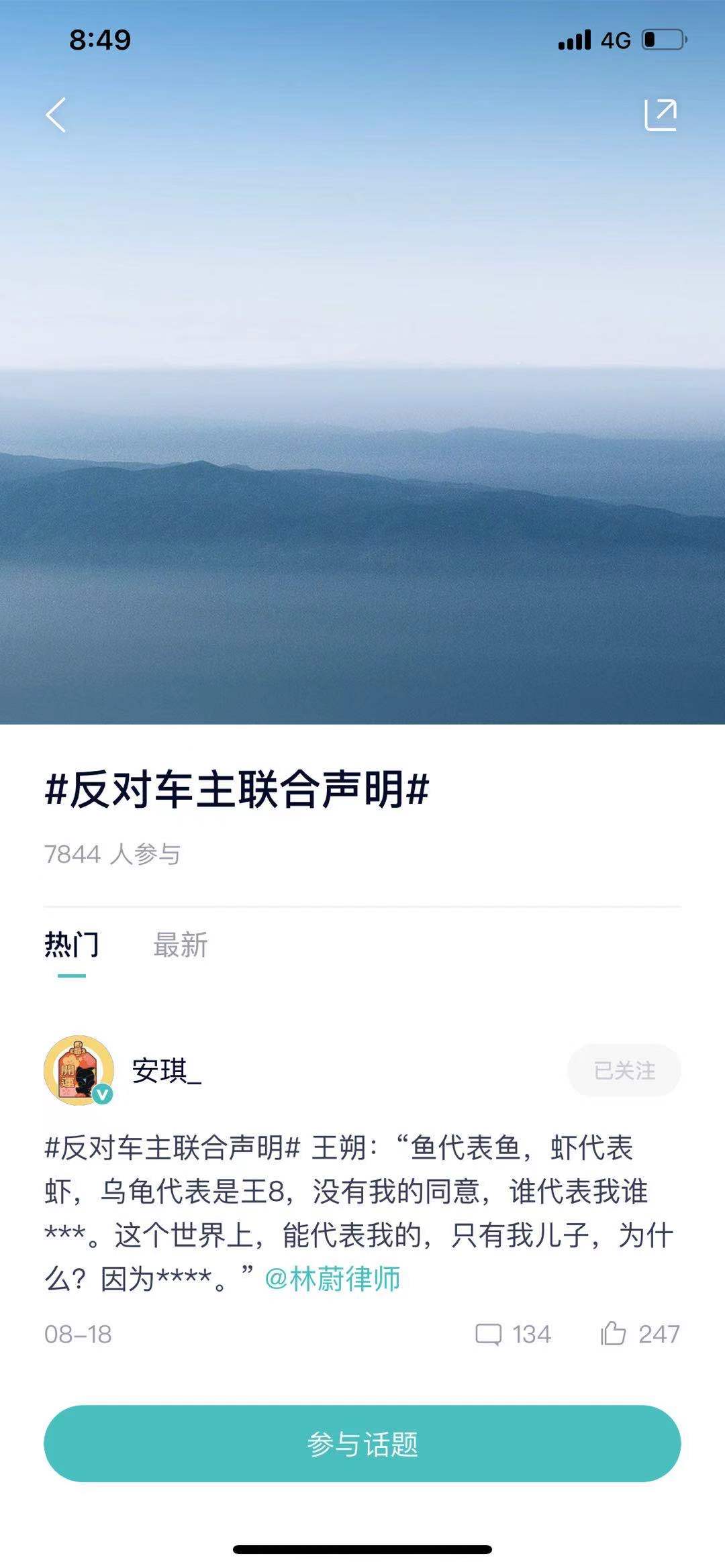The image size is (725, 1568).
Task: Open comments on 安琪_'s post
Action: (x=513, y=1334)
